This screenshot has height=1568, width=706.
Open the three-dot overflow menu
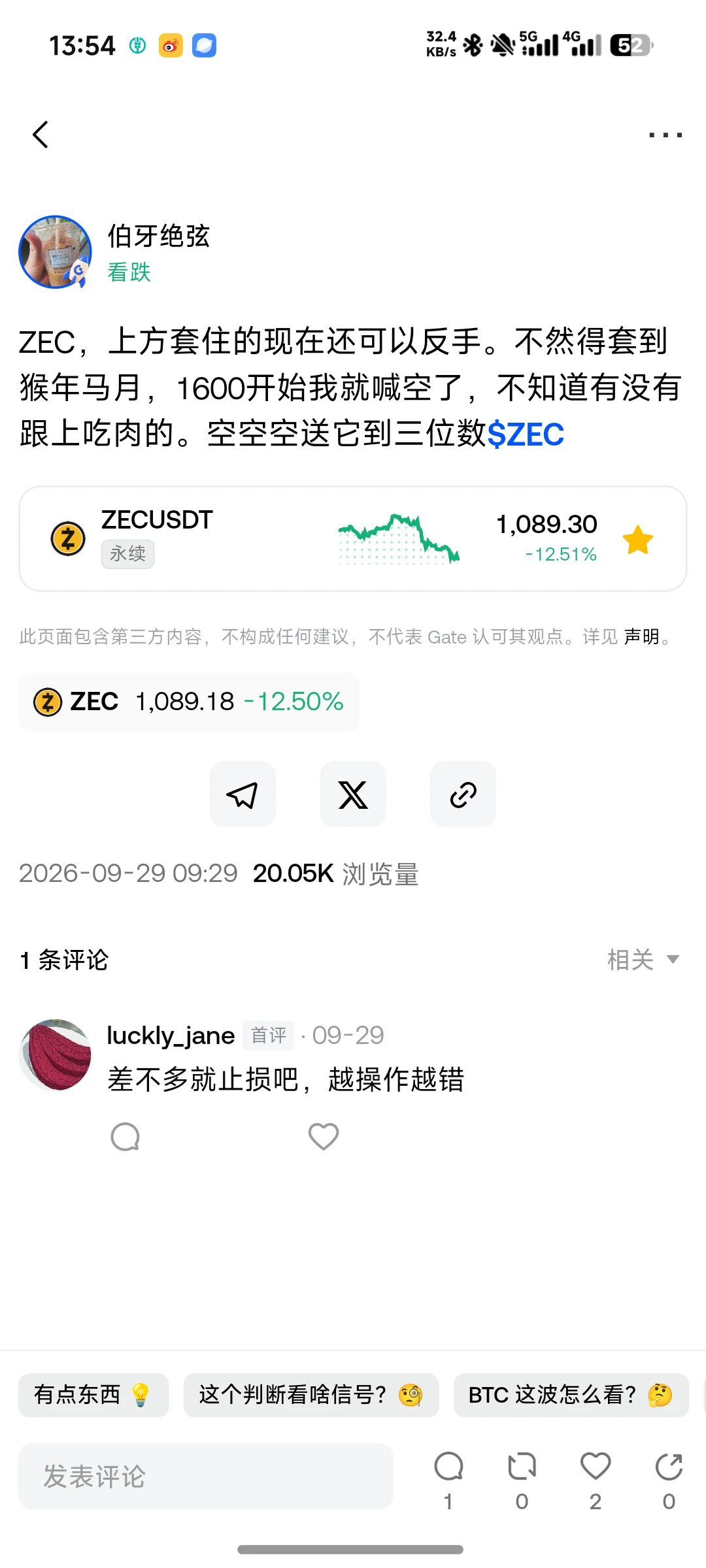[x=665, y=135]
